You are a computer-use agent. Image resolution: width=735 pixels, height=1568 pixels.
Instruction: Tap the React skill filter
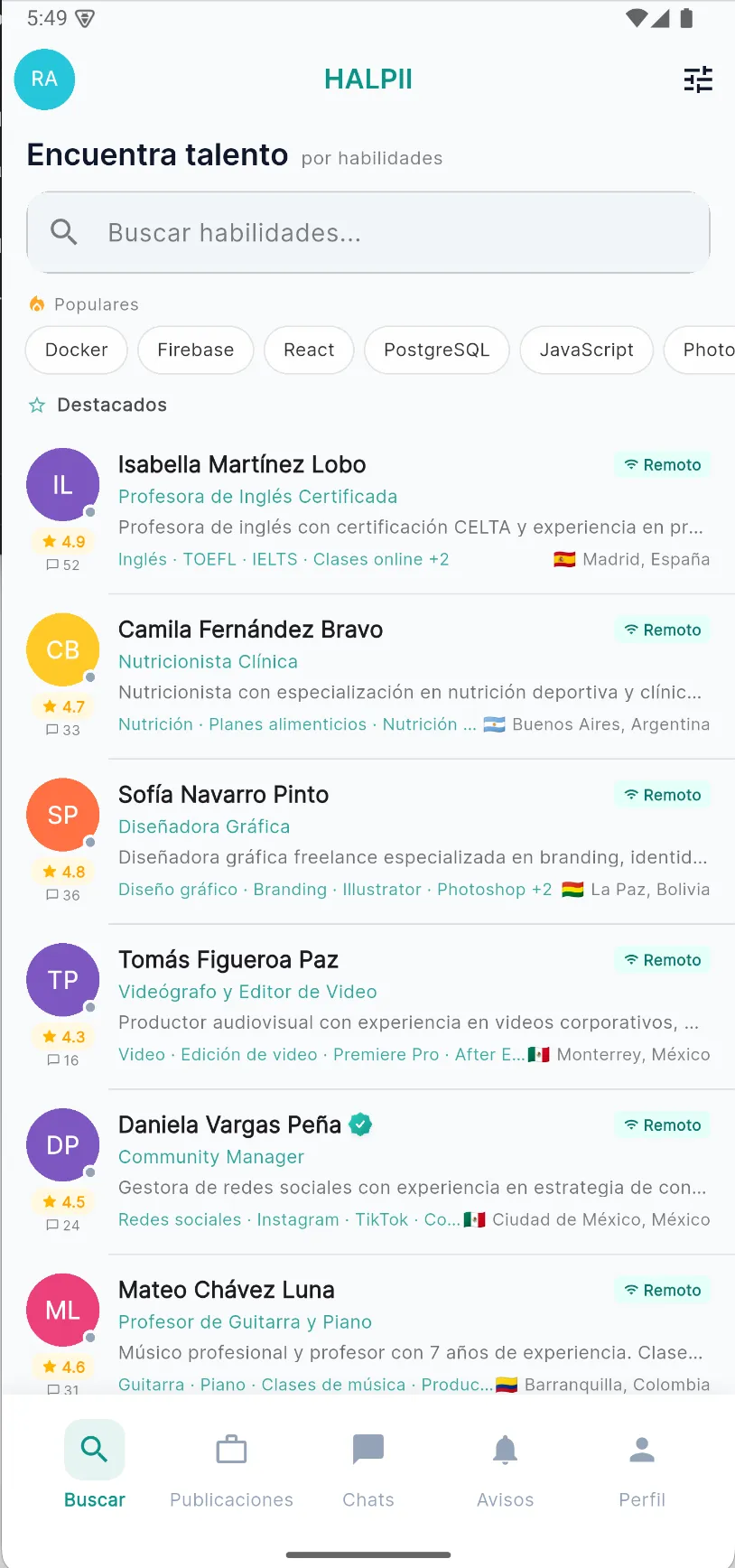309,350
